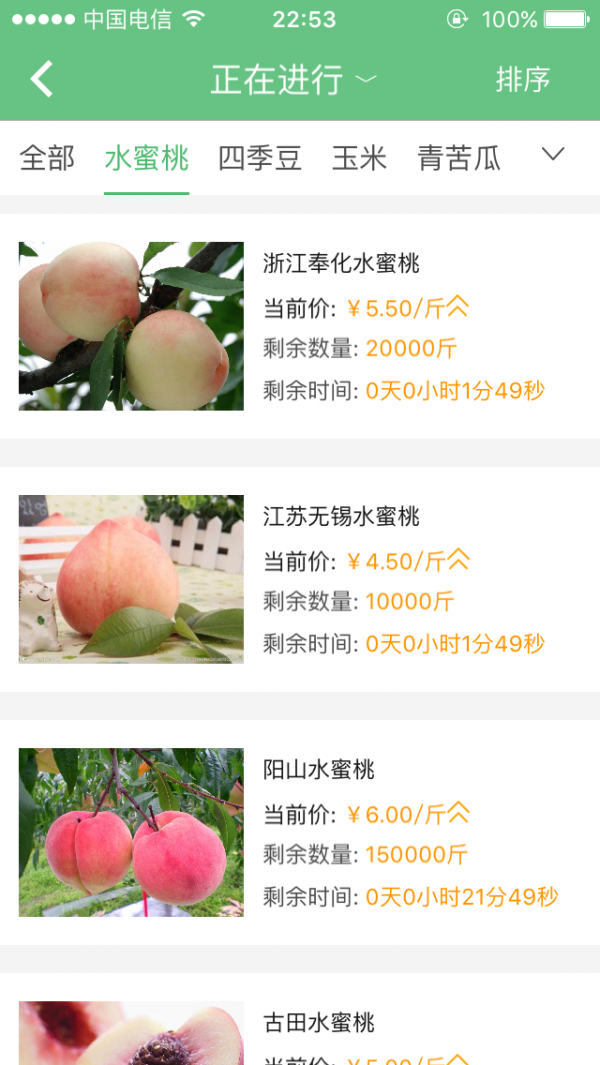Screen dimensions: 600x1065
Task: Open the 江苏无锡水蜜桃 listing
Action: [300, 579]
